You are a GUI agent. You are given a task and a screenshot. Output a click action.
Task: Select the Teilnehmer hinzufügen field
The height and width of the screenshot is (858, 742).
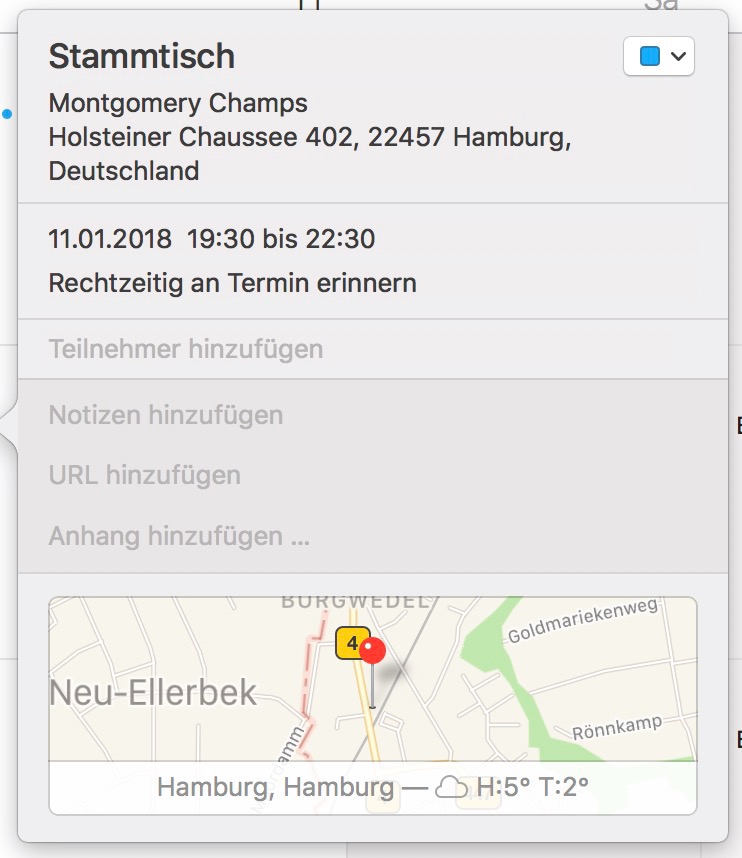[x=186, y=349]
